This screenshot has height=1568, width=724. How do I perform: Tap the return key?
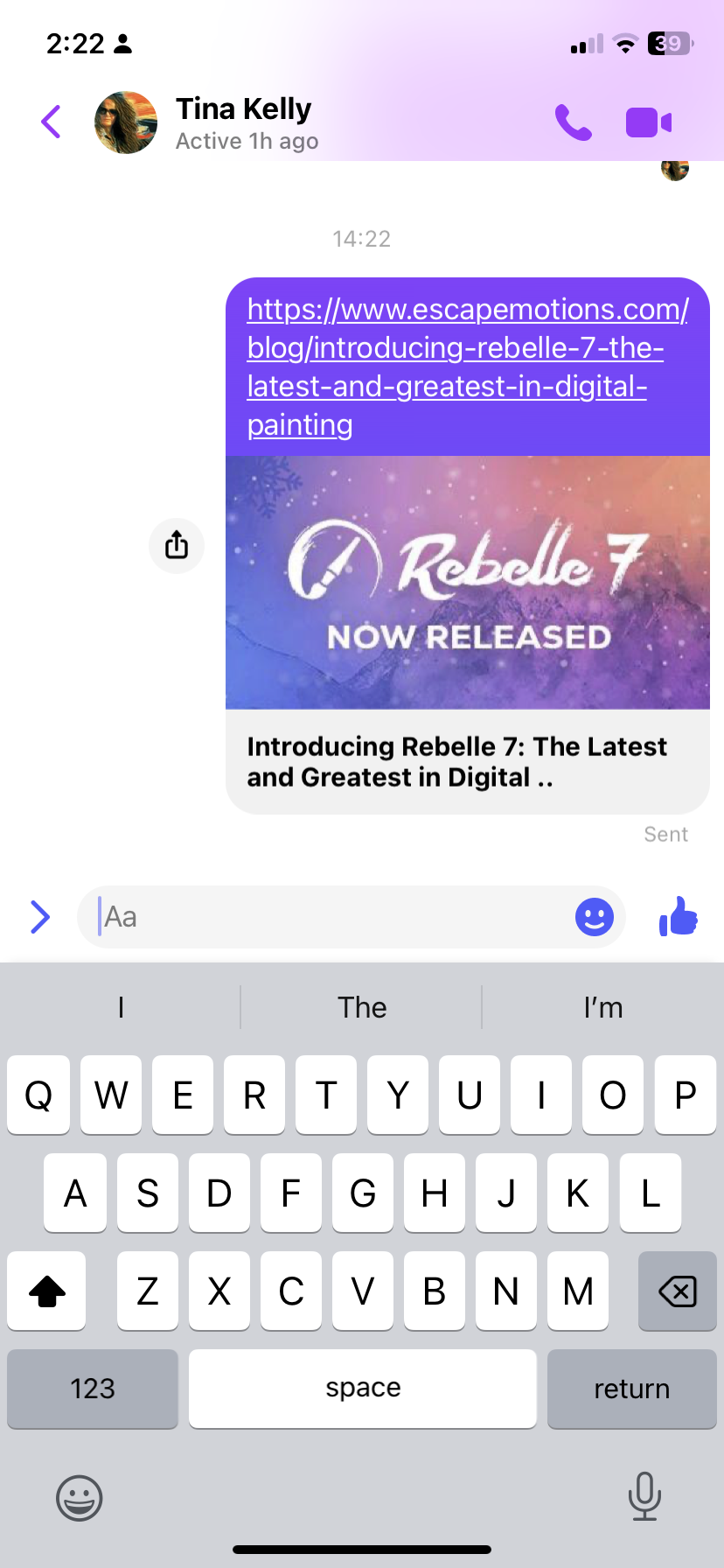(631, 1389)
